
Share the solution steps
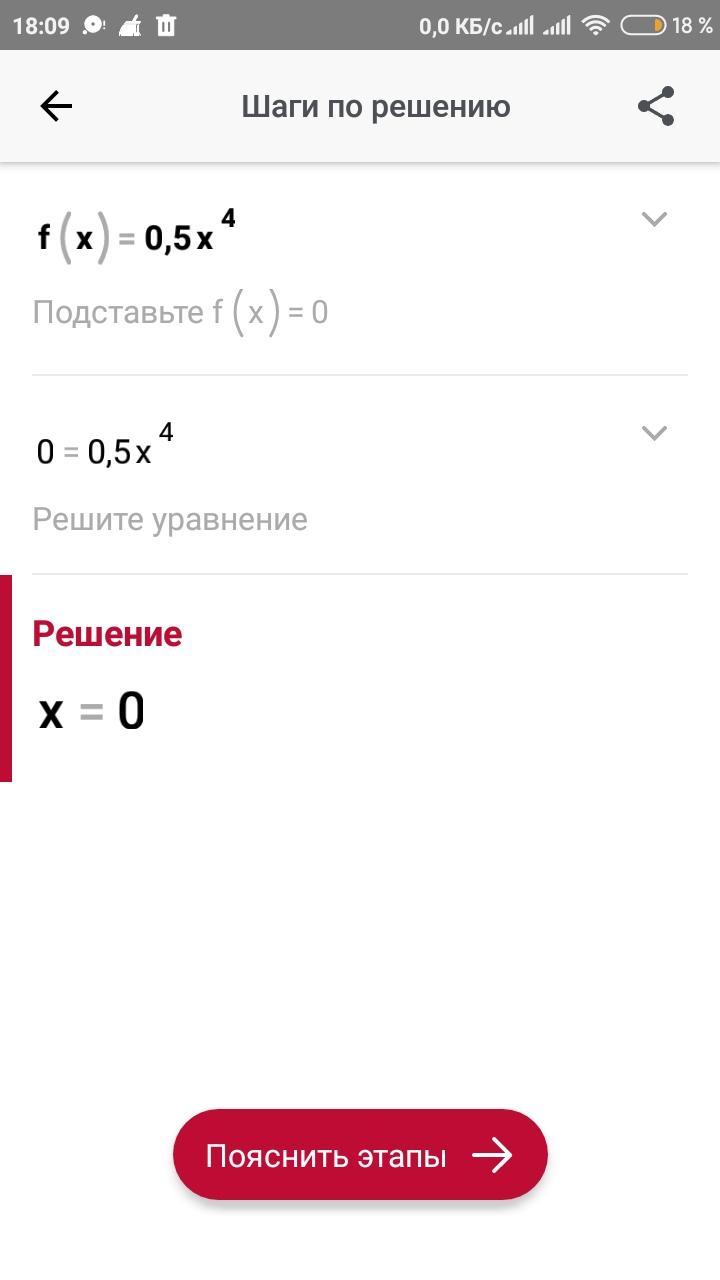click(x=656, y=106)
